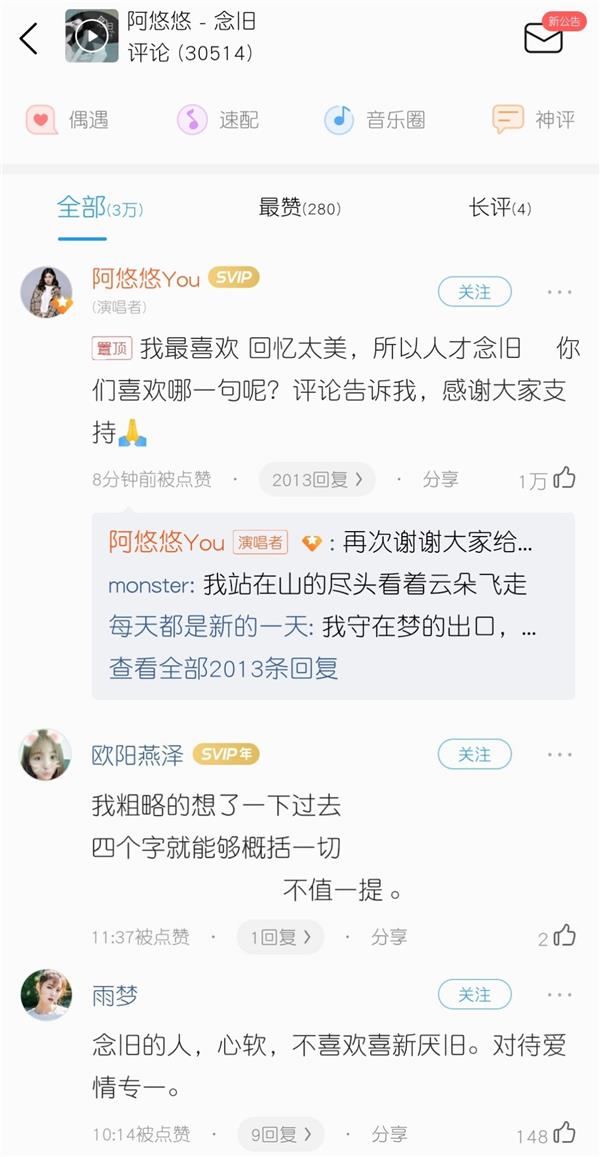
Task: Like 阿悠悠You's pinned comment
Action: [564, 479]
